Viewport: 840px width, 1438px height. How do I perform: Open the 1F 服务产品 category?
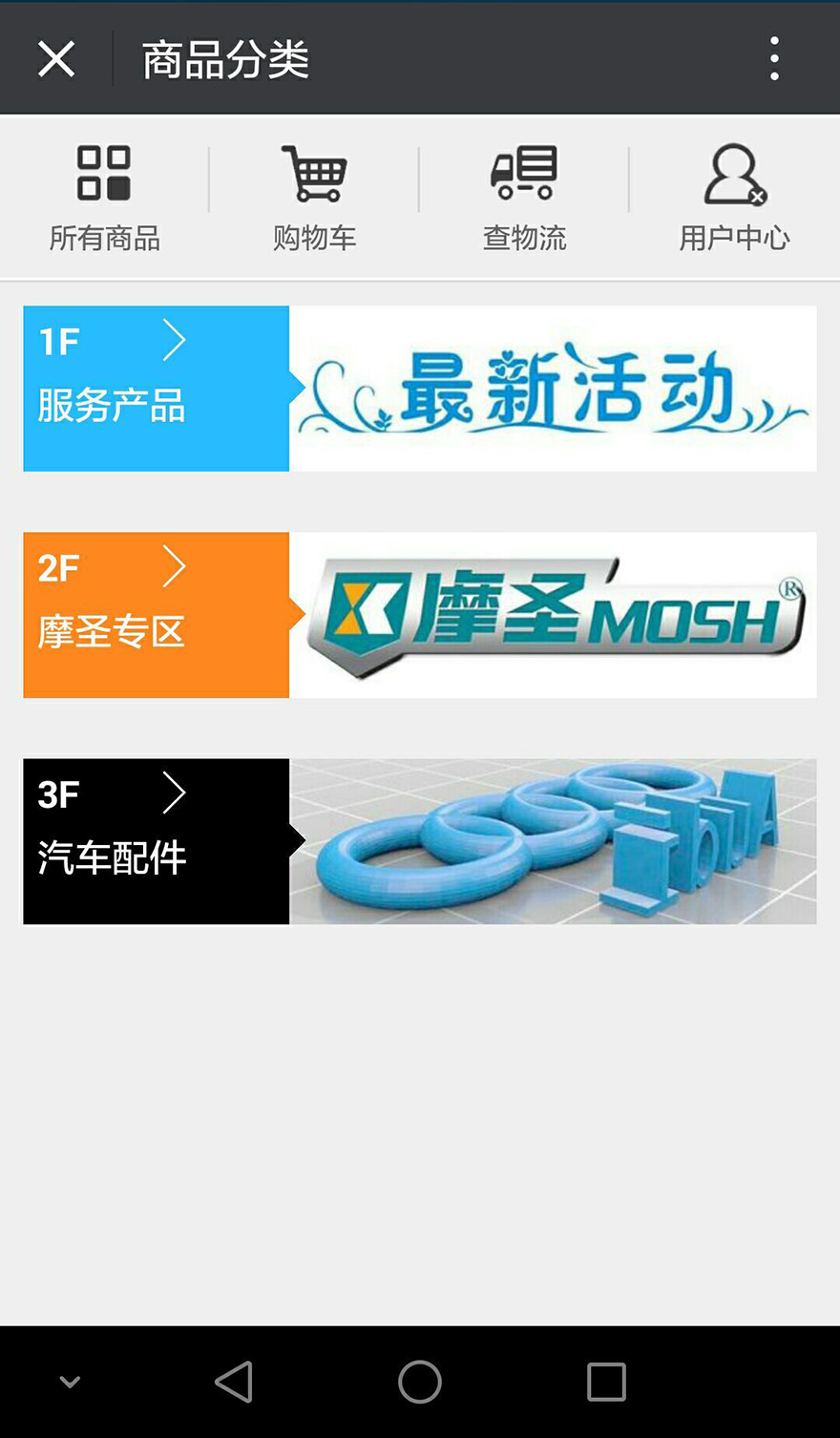click(156, 388)
